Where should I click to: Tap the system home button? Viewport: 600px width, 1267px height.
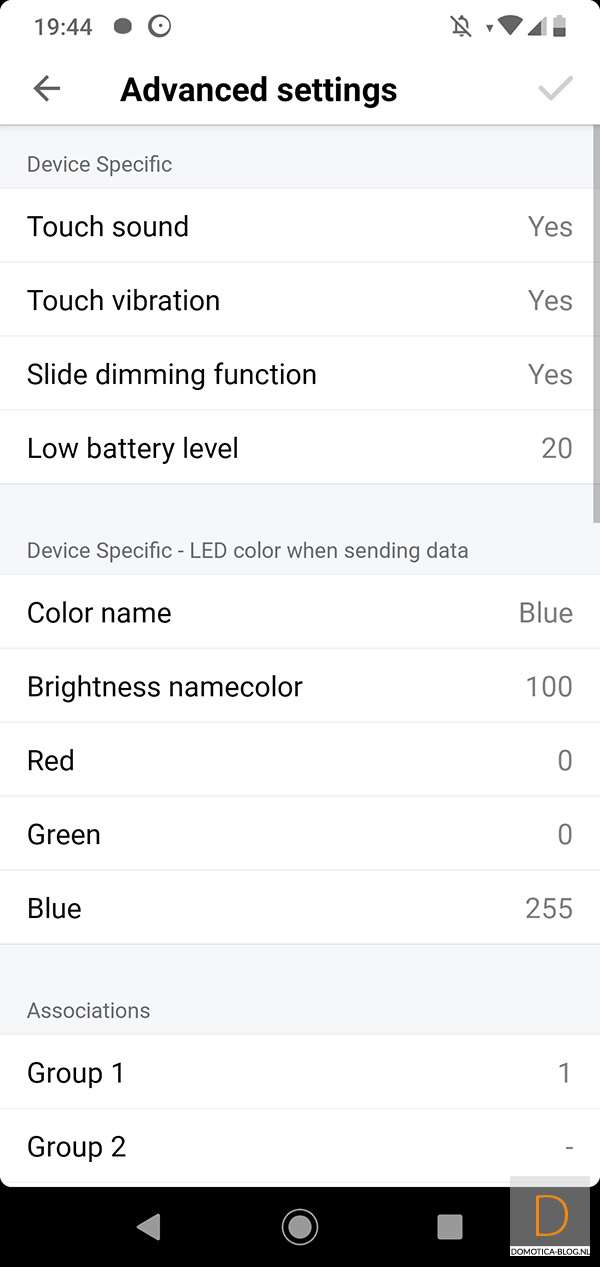pyautogui.click(x=300, y=1226)
